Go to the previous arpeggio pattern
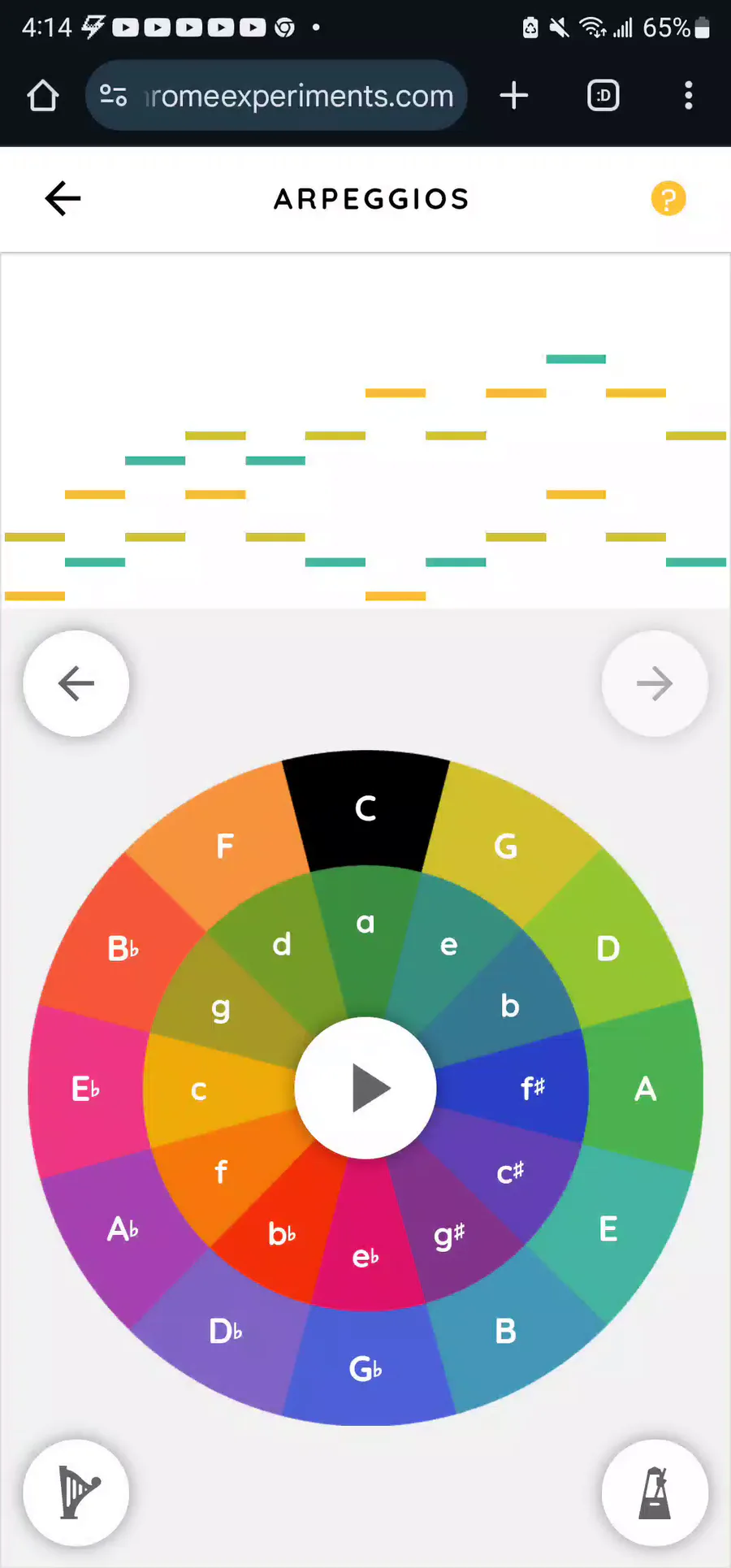This screenshot has height=1568, width=731. [76, 683]
